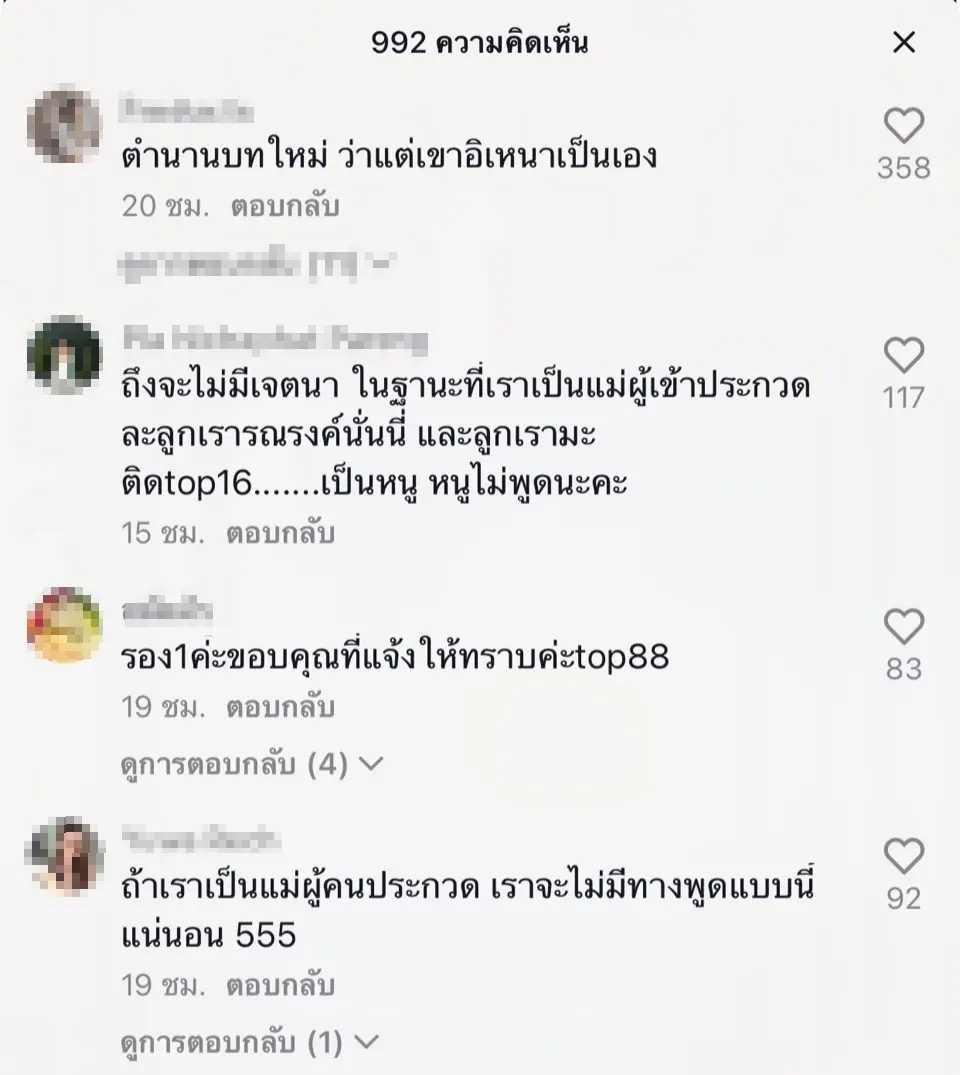Like the comment starting with ถ้าเราเป็นแม่ผู้คนประกวด
The height and width of the screenshot is (1075, 960).
pos(903,857)
